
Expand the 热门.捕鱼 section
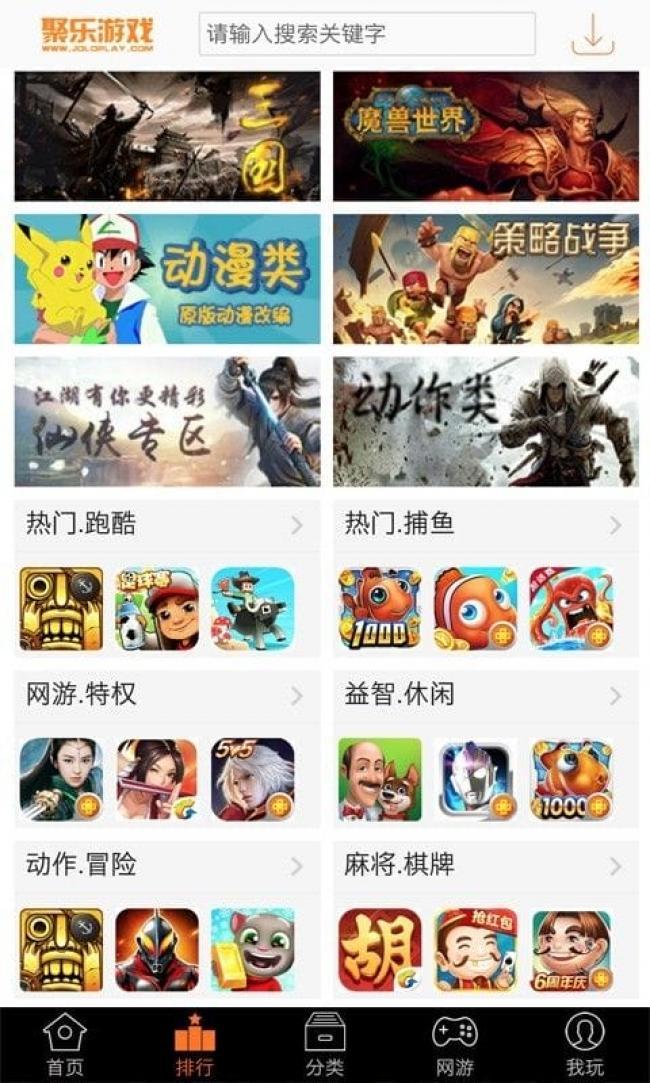615,525
